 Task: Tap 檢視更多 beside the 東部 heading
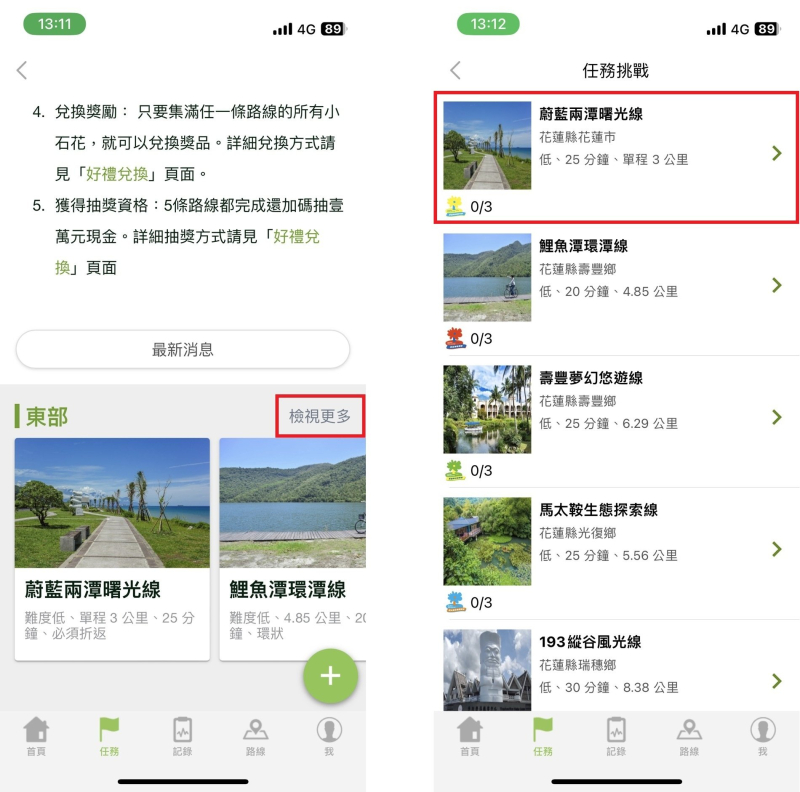pyautogui.click(x=320, y=416)
